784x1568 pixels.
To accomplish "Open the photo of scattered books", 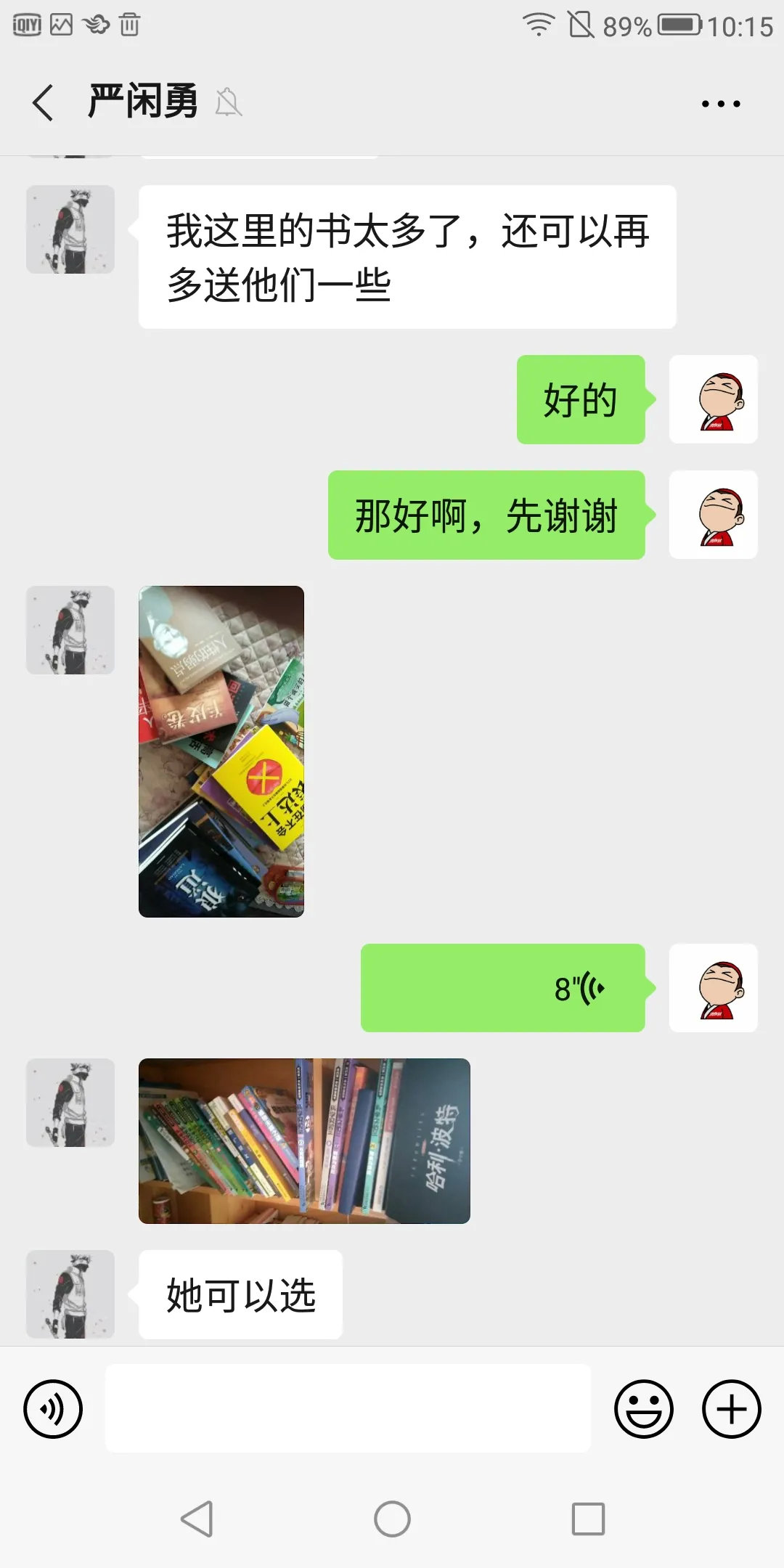I will tap(221, 751).
